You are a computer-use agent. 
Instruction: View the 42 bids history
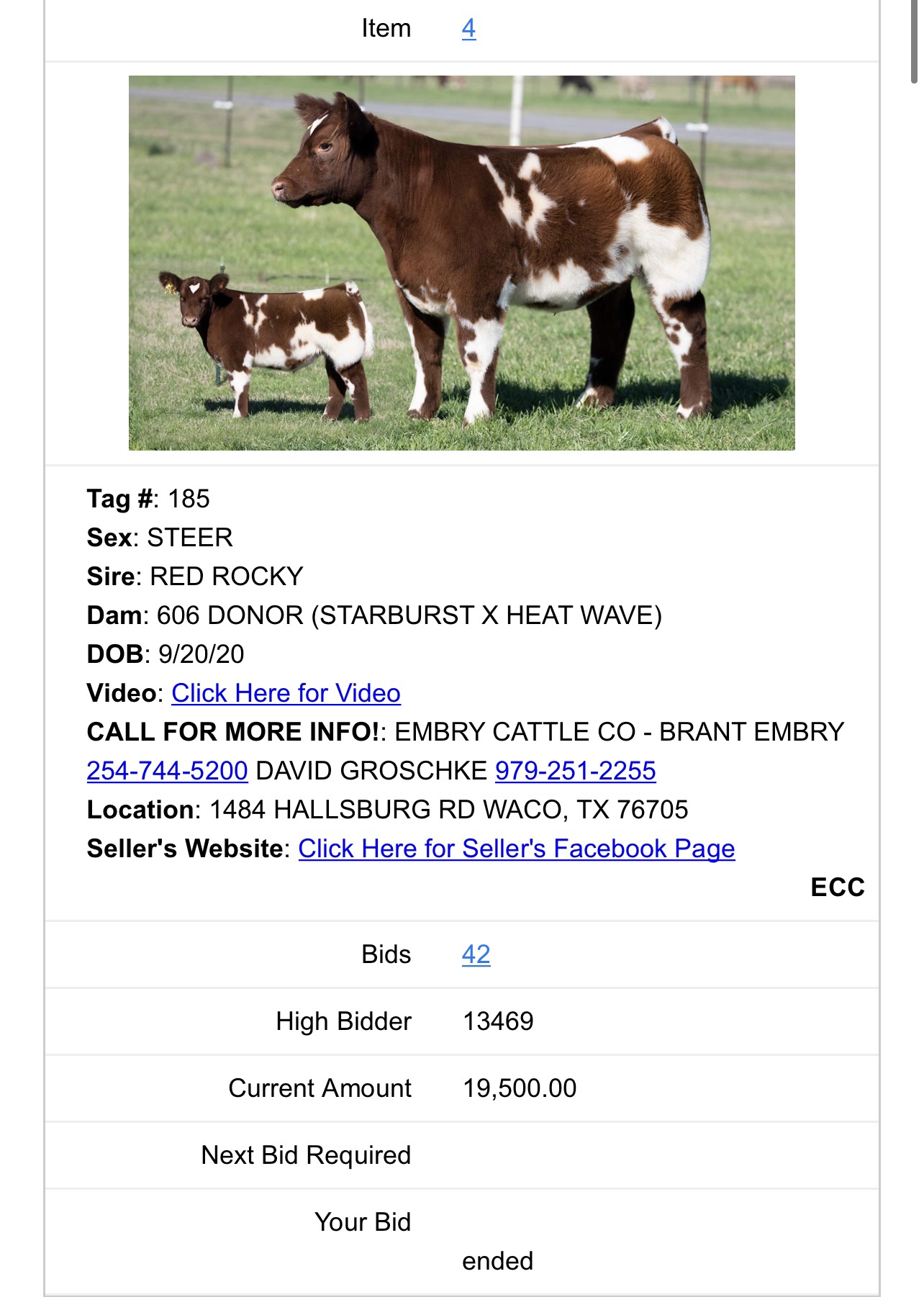(x=476, y=954)
